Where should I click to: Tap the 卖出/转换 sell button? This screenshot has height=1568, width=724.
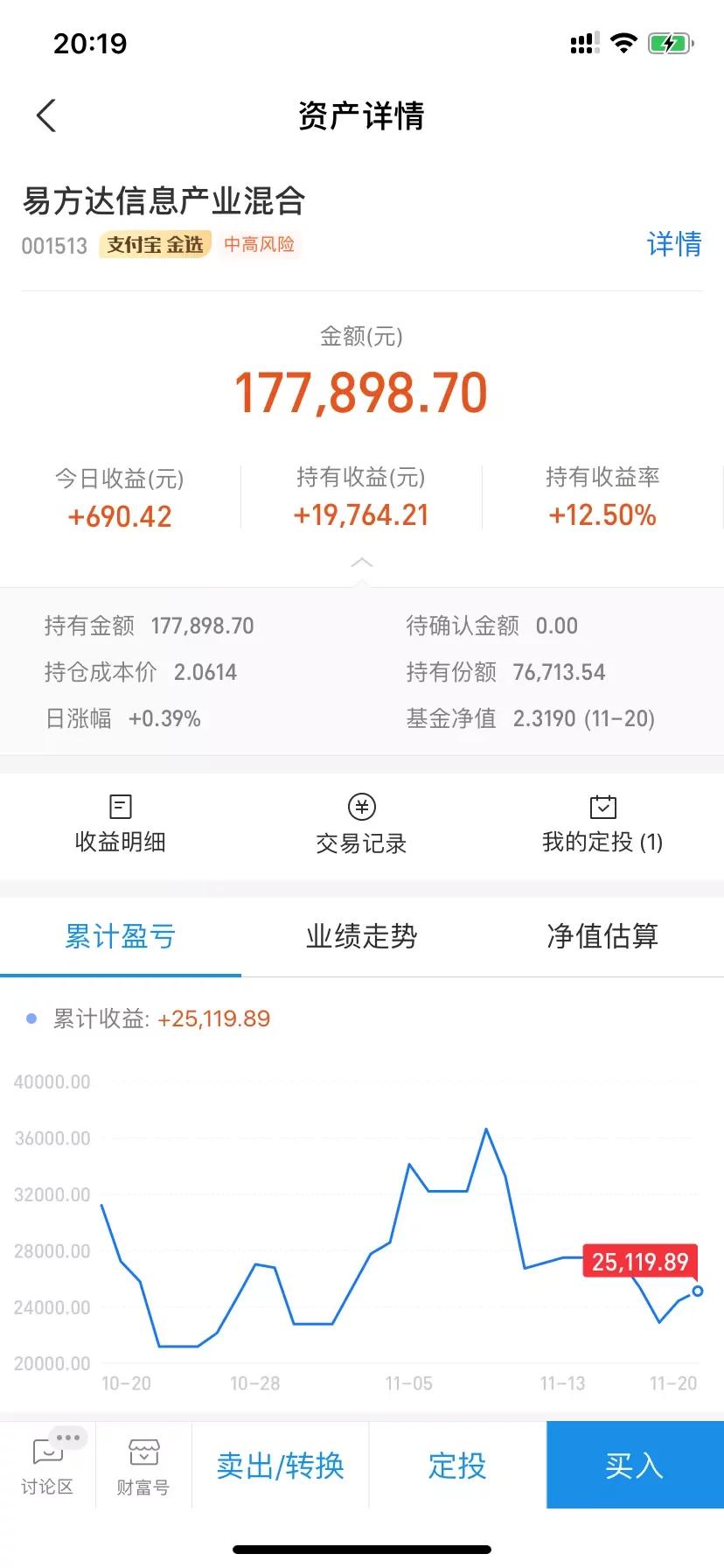(x=280, y=1466)
